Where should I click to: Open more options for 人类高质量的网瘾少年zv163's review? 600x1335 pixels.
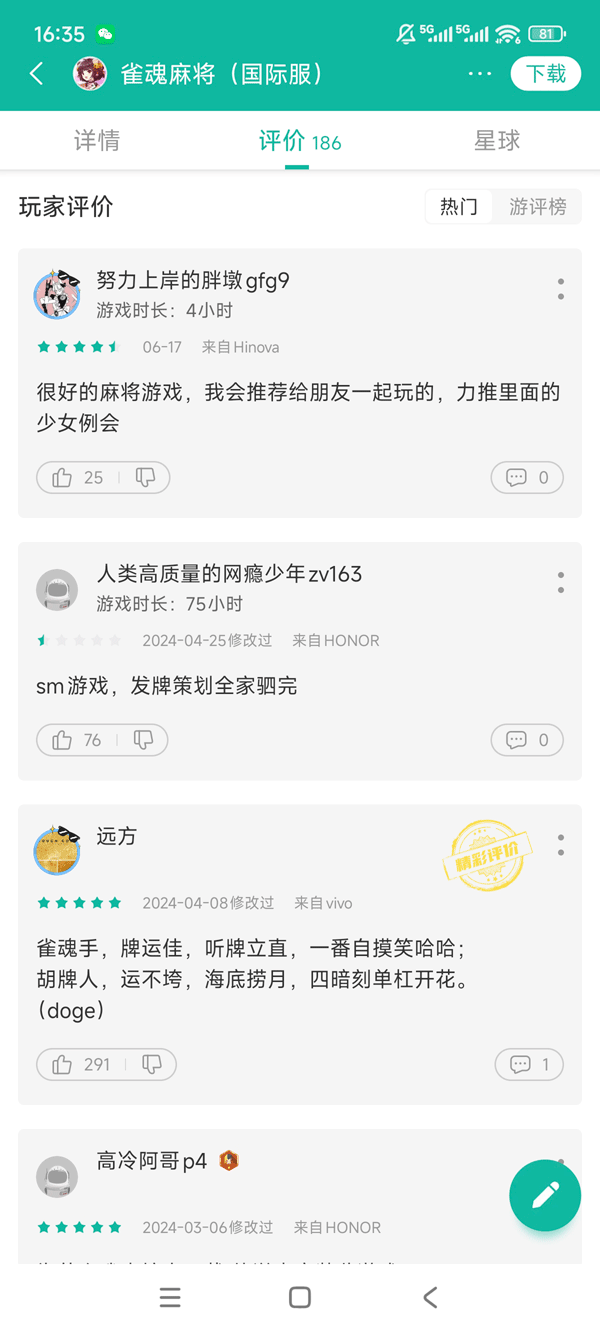tap(561, 582)
